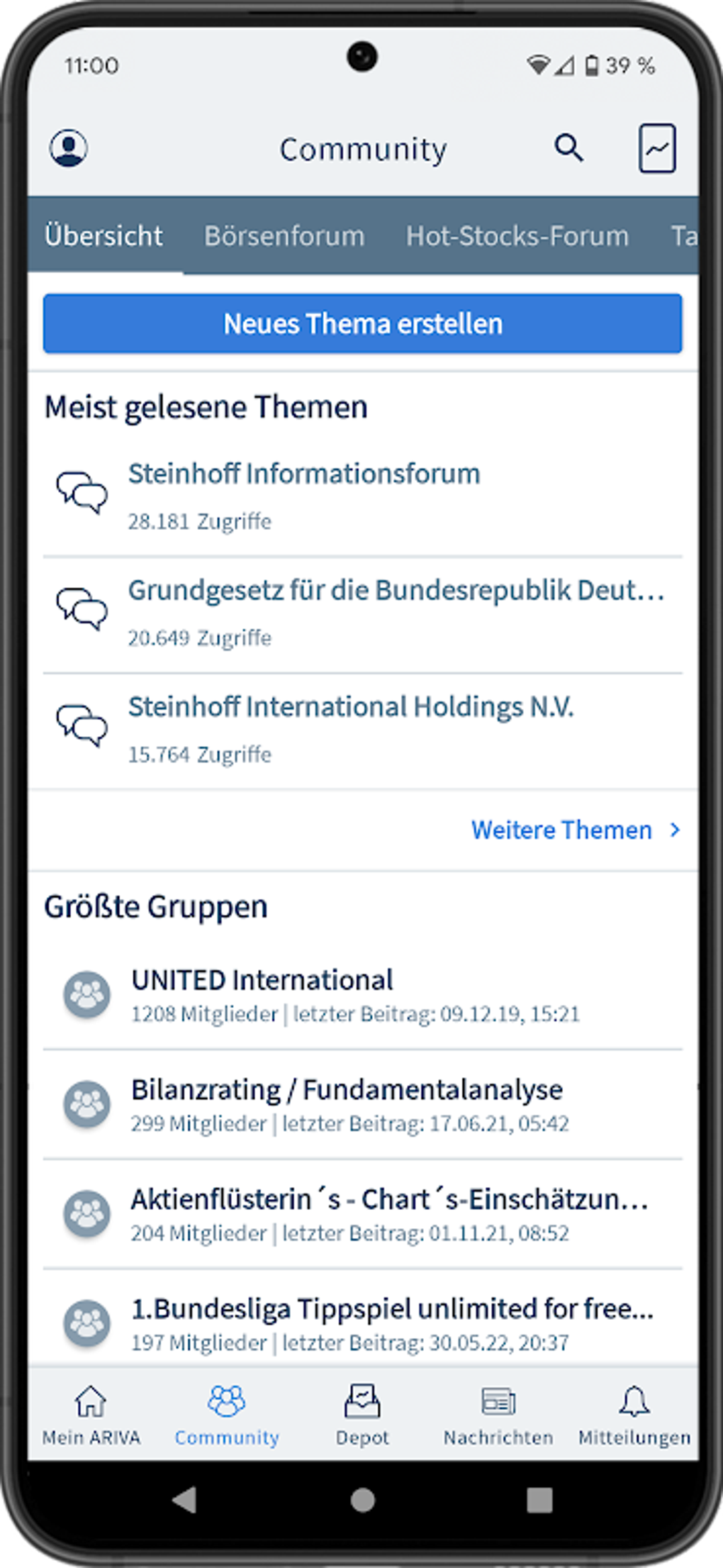Open the UNITED International group
The height and width of the screenshot is (1568, 723).
262,980
